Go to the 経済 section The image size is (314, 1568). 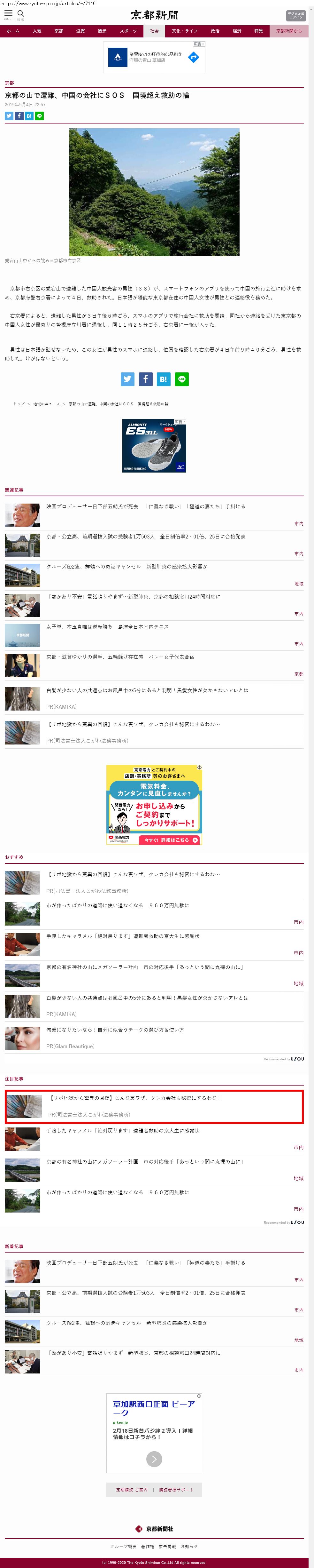pos(237,31)
